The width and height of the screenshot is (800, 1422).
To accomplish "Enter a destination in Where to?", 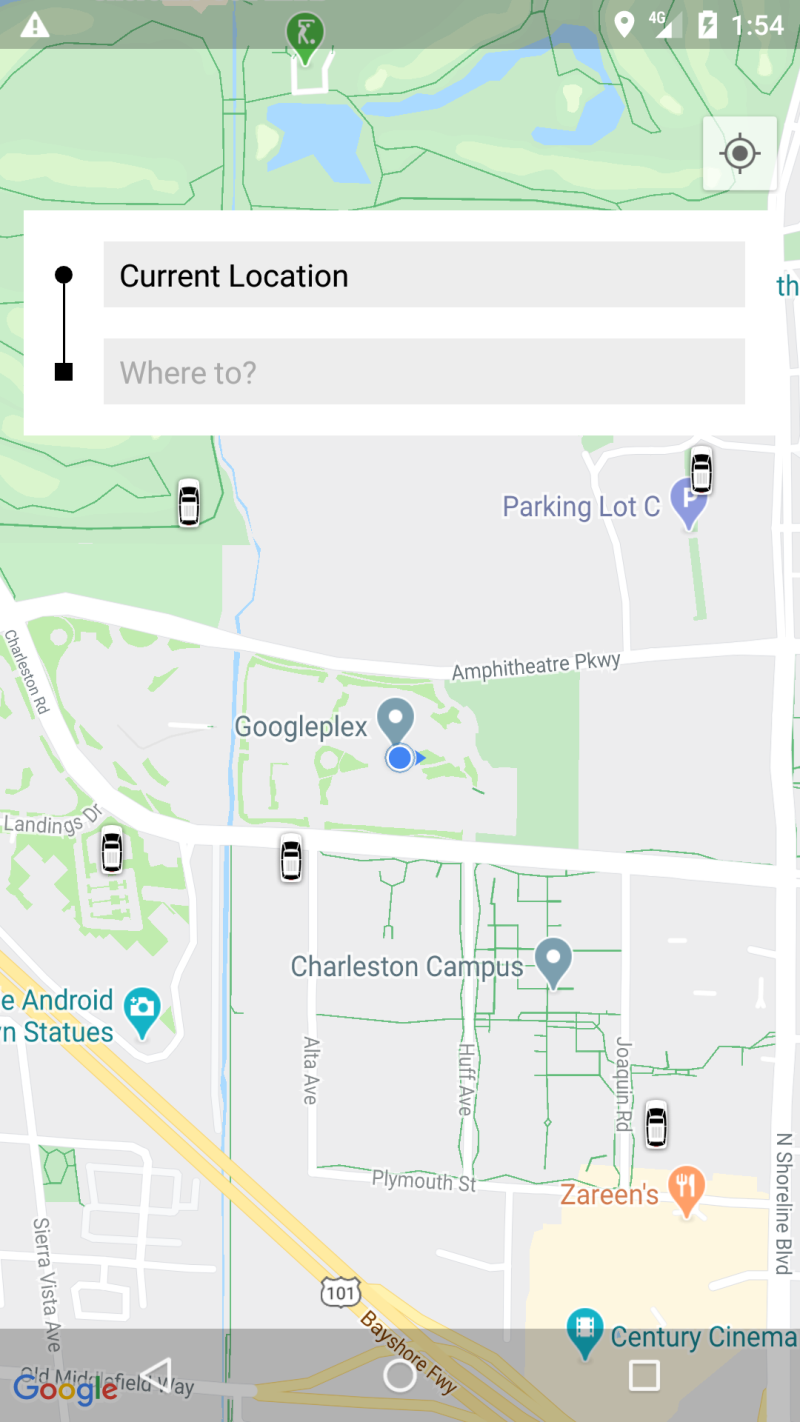I will point(424,371).
